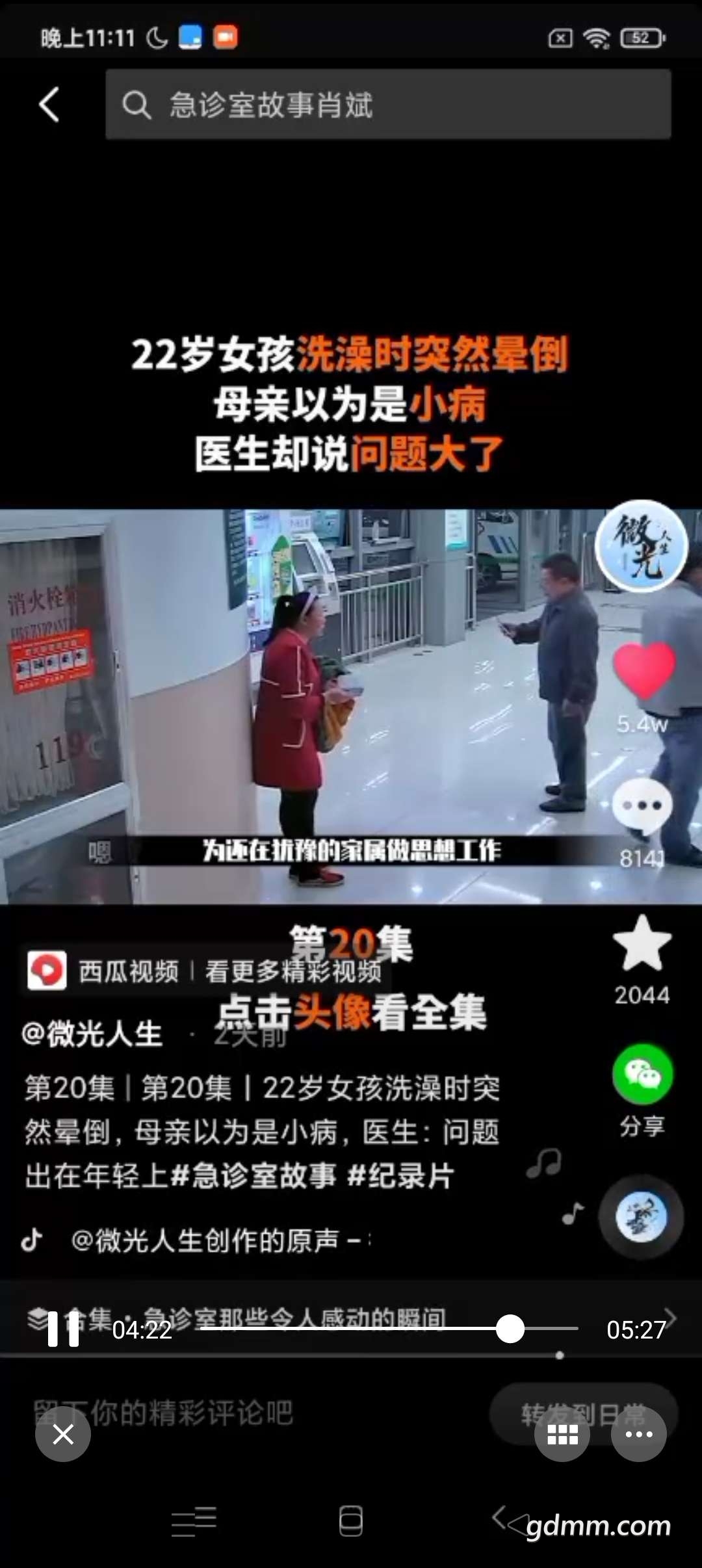Image resolution: width=702 pixels, height=1568 pixels.
Task: Open the three-dot more options button
Action: pyautogui.click(x=638, y=1434)
